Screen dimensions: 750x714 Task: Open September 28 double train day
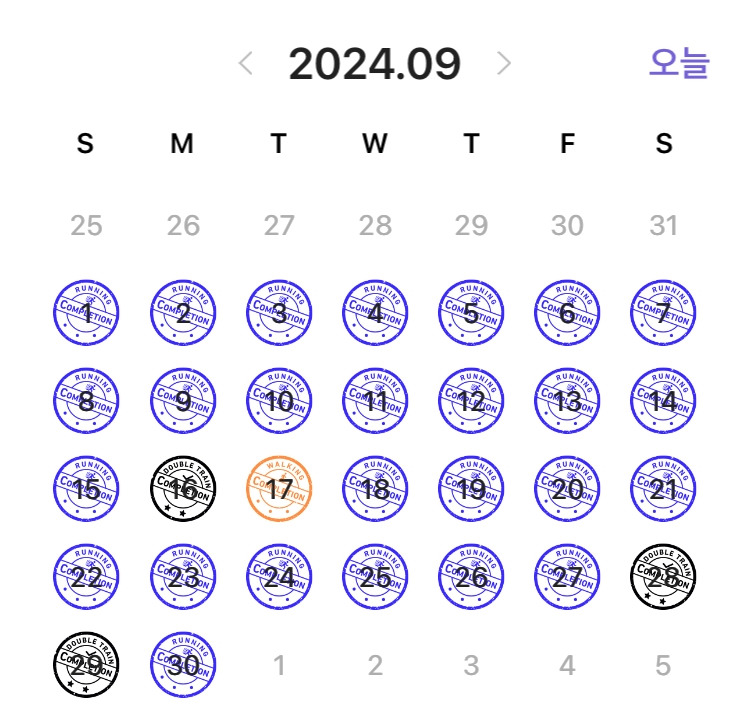click(663, 577)
